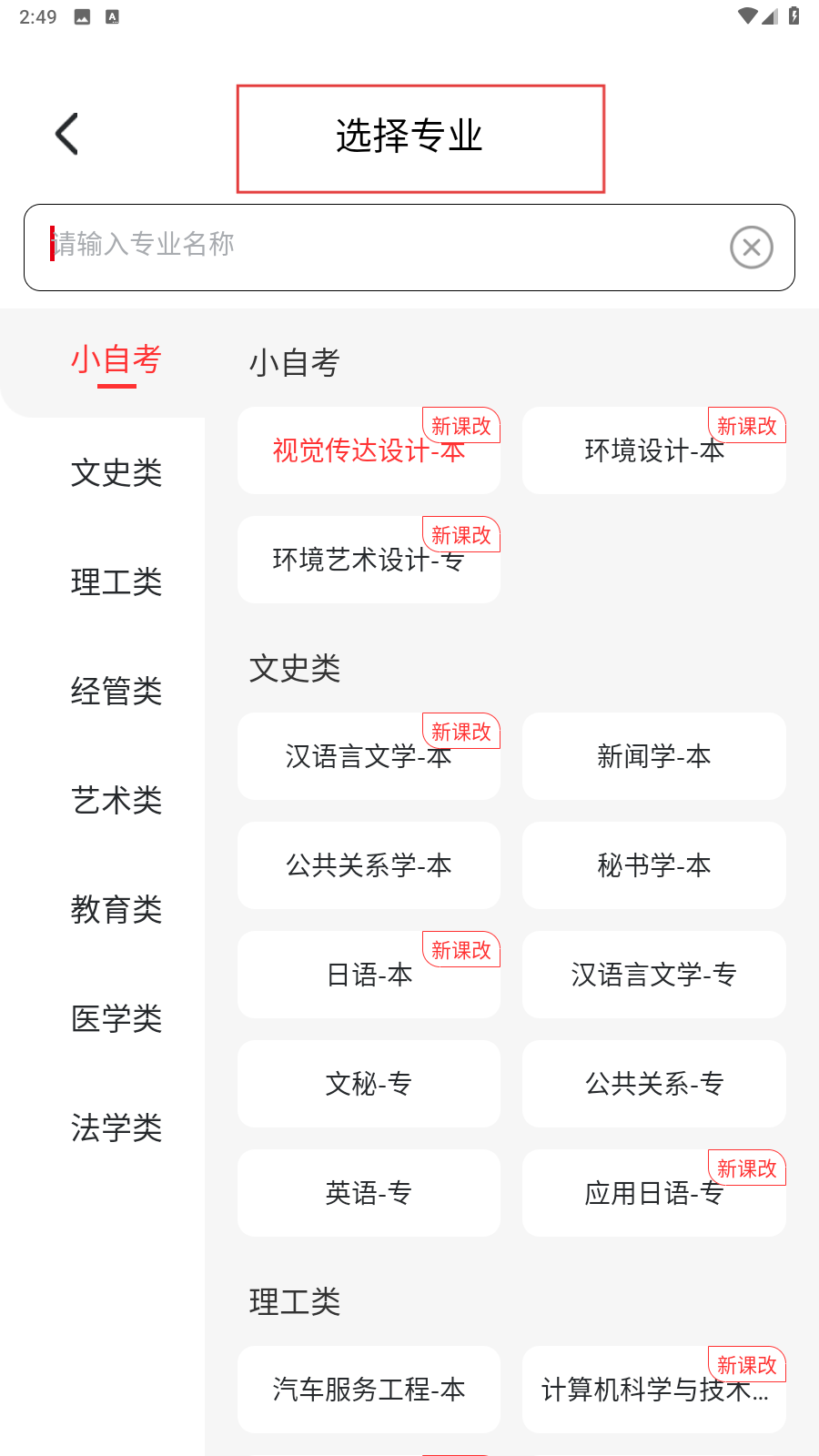Select the 英语-专 major
The width and height of the screenshot is (819, 1456).
[369, 1193]
